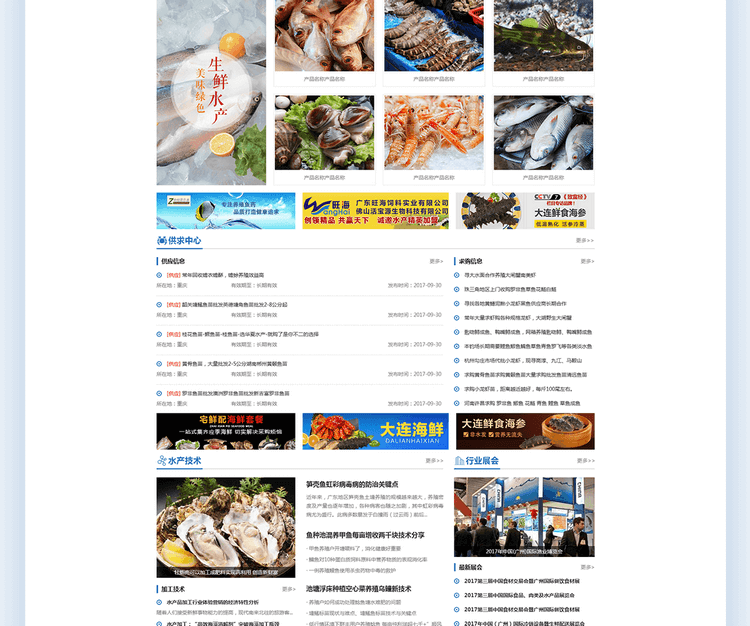Open the 旺海饲料 yellow banner ad
750x626 pixels.
pos(375,211)
